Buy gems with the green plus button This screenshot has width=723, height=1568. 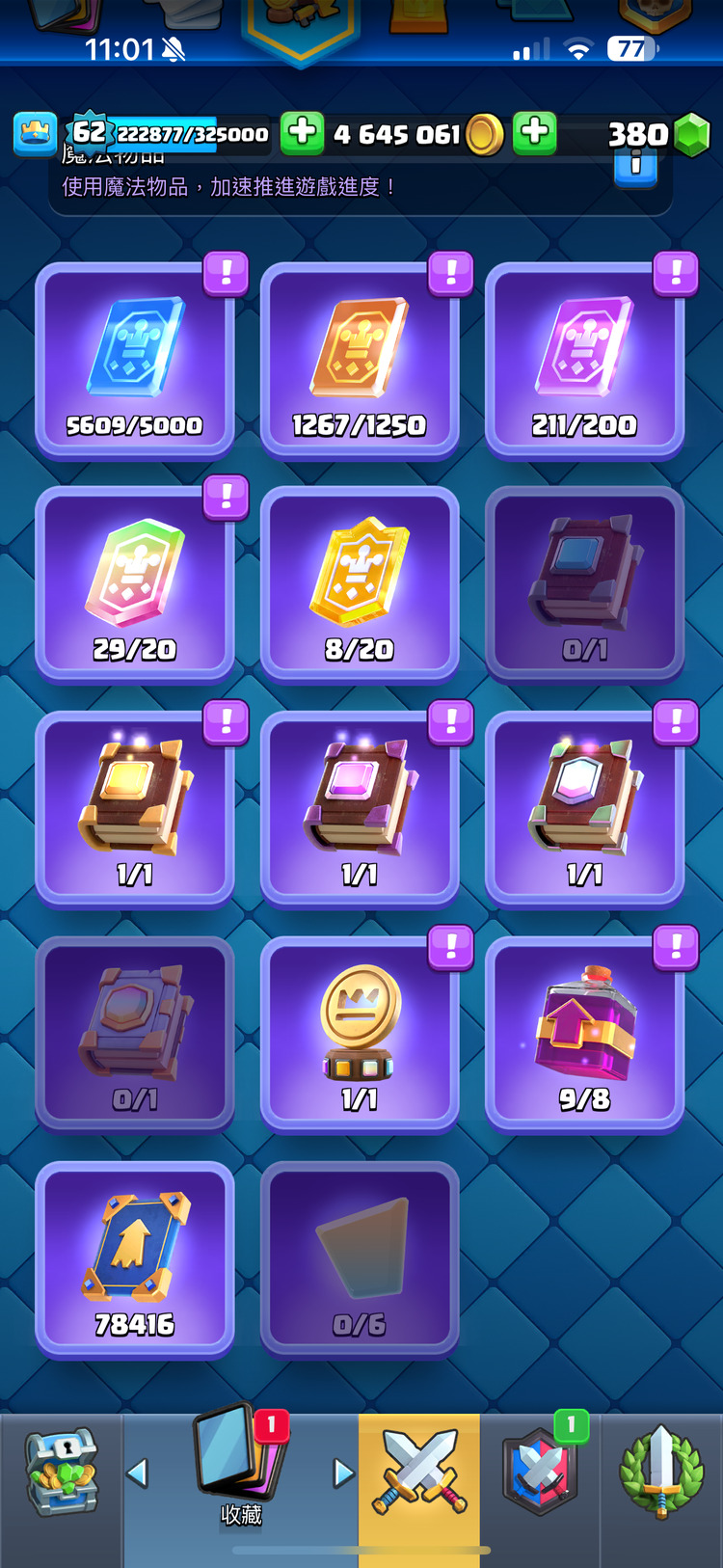point(534,132)
